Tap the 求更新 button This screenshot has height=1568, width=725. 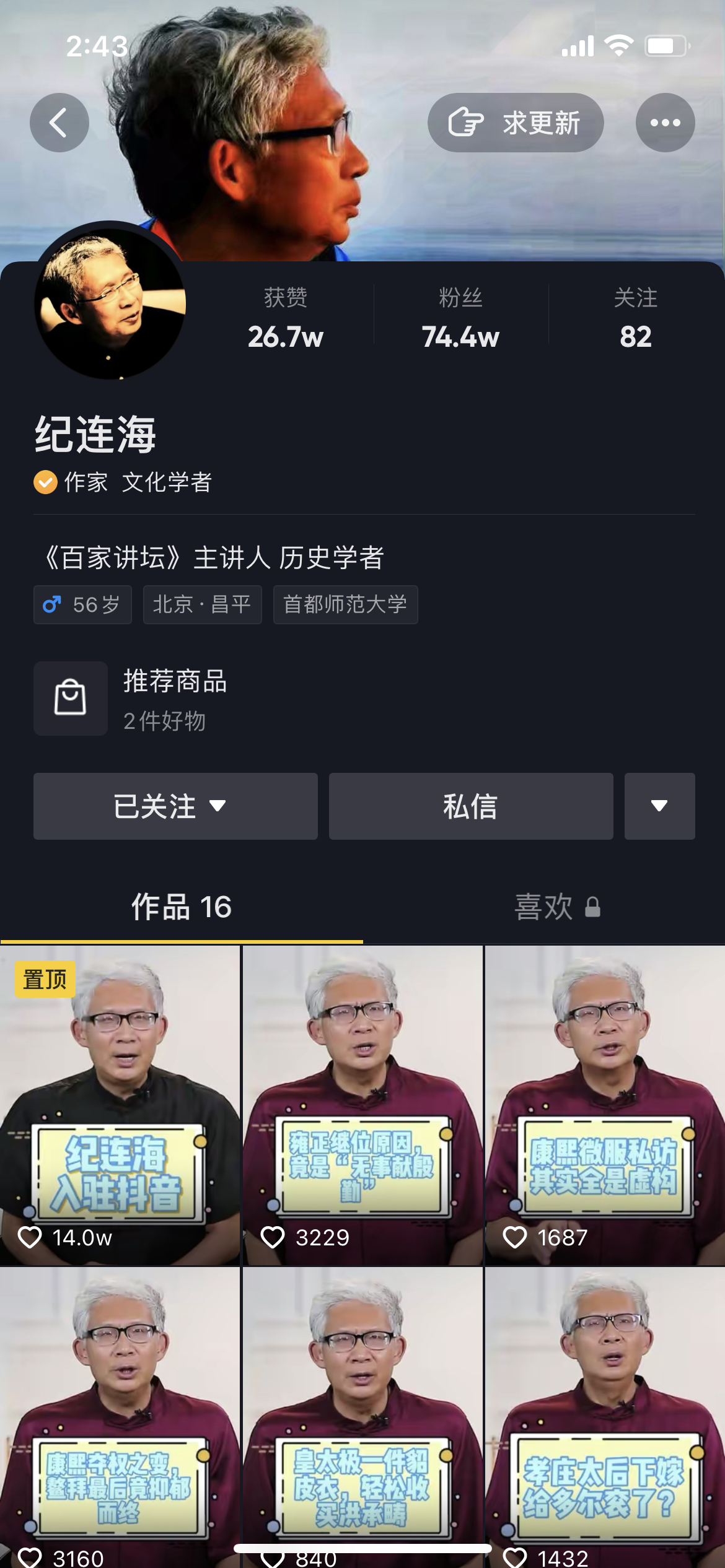click(516, 123)
